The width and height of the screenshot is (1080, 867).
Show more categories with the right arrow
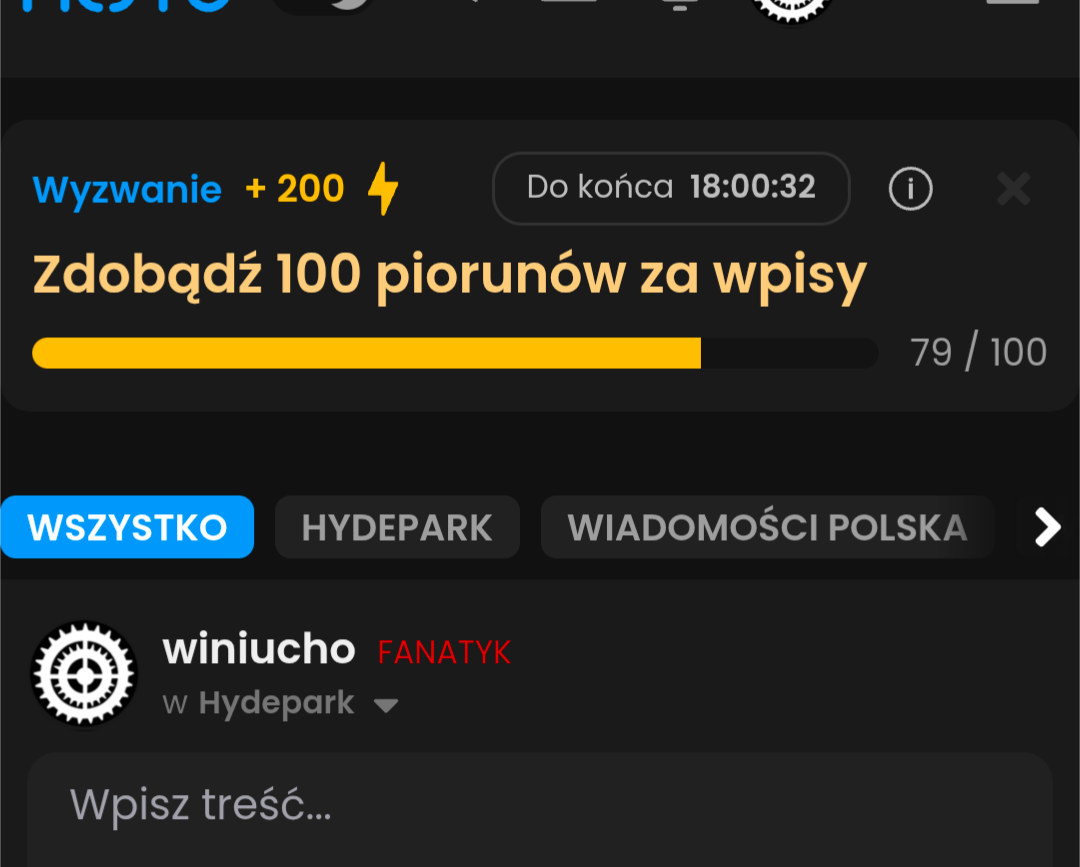(x=1046, y=527)
